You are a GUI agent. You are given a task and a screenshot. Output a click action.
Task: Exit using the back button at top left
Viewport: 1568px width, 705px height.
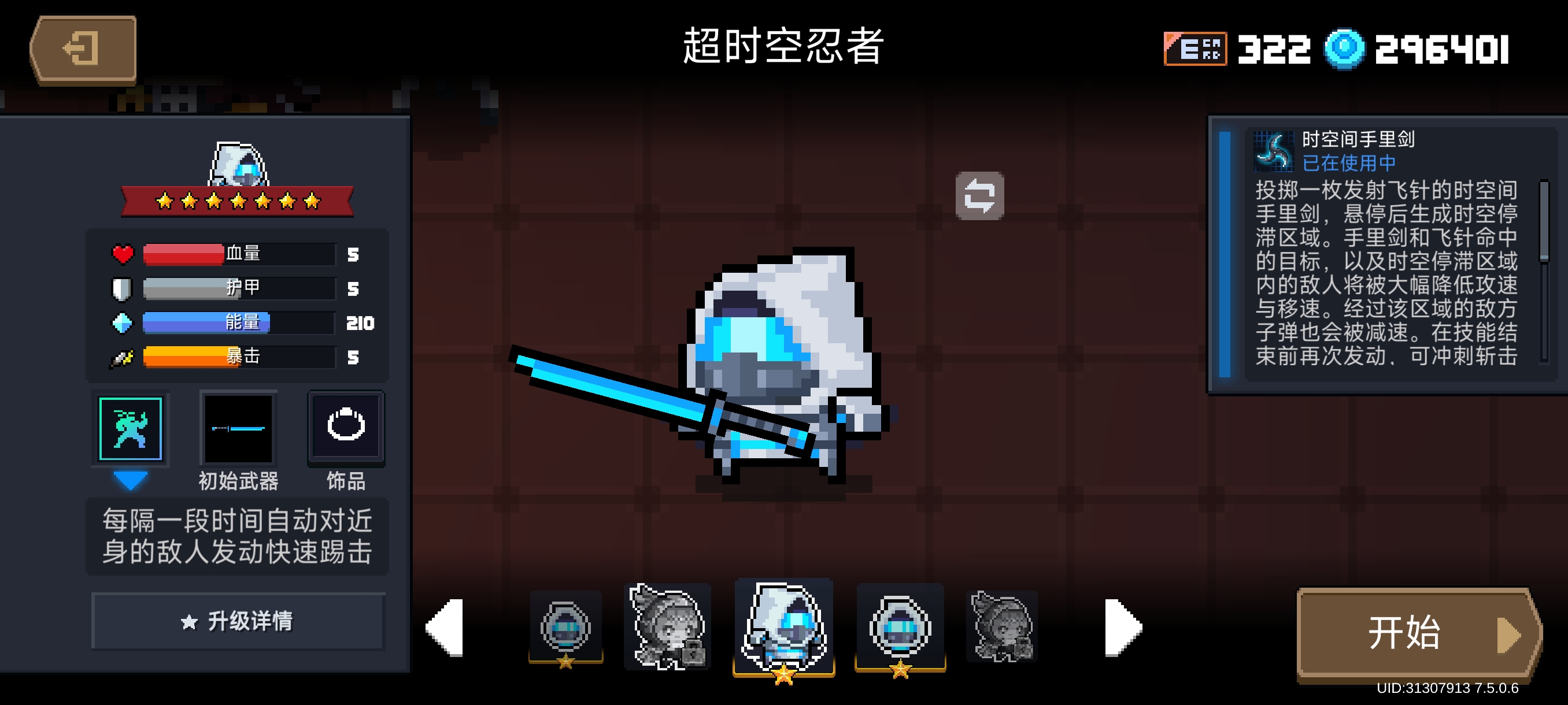tap(83, 49)
